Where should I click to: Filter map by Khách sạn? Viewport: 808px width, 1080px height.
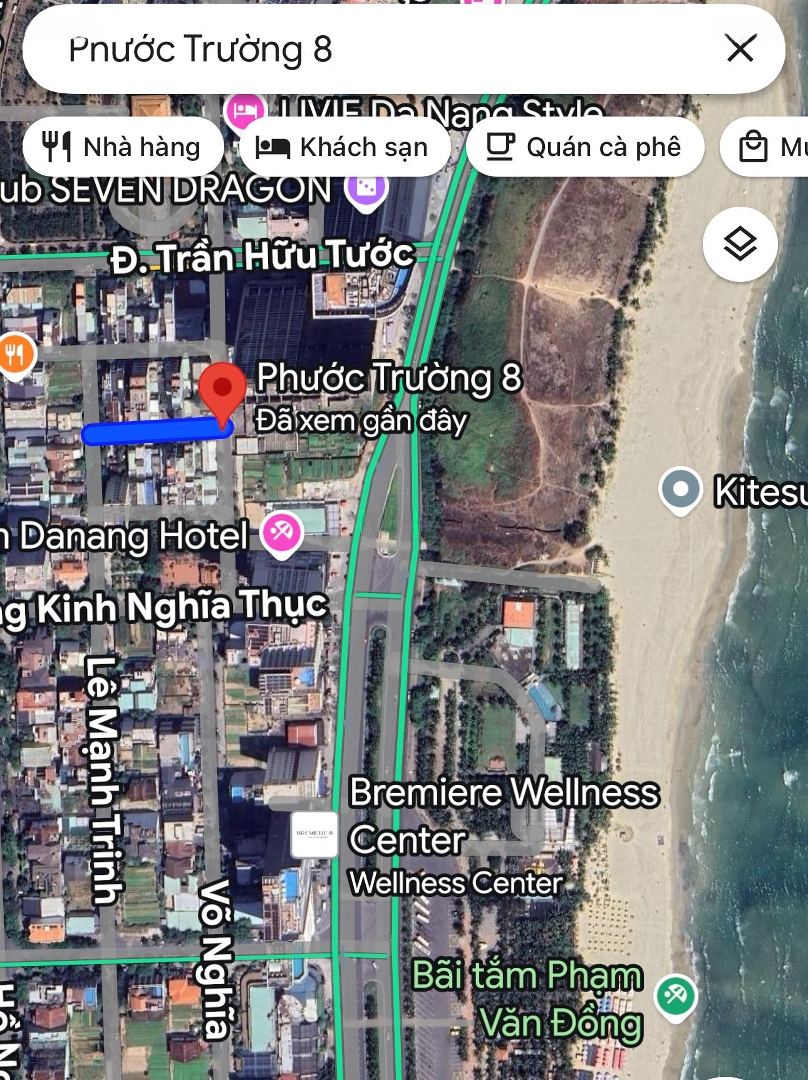[x=342, y=147]
